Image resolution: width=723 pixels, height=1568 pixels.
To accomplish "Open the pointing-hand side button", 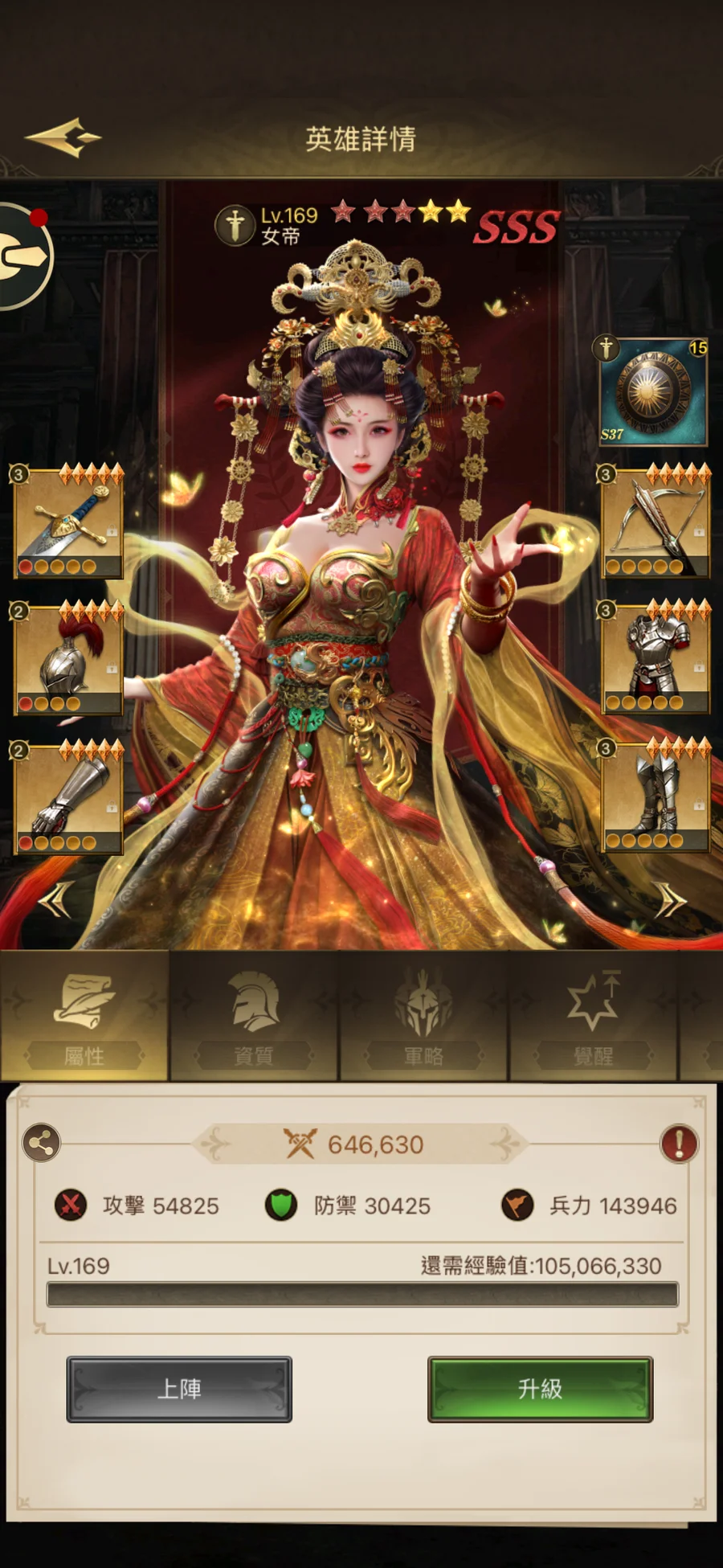I will coord(22,257).
